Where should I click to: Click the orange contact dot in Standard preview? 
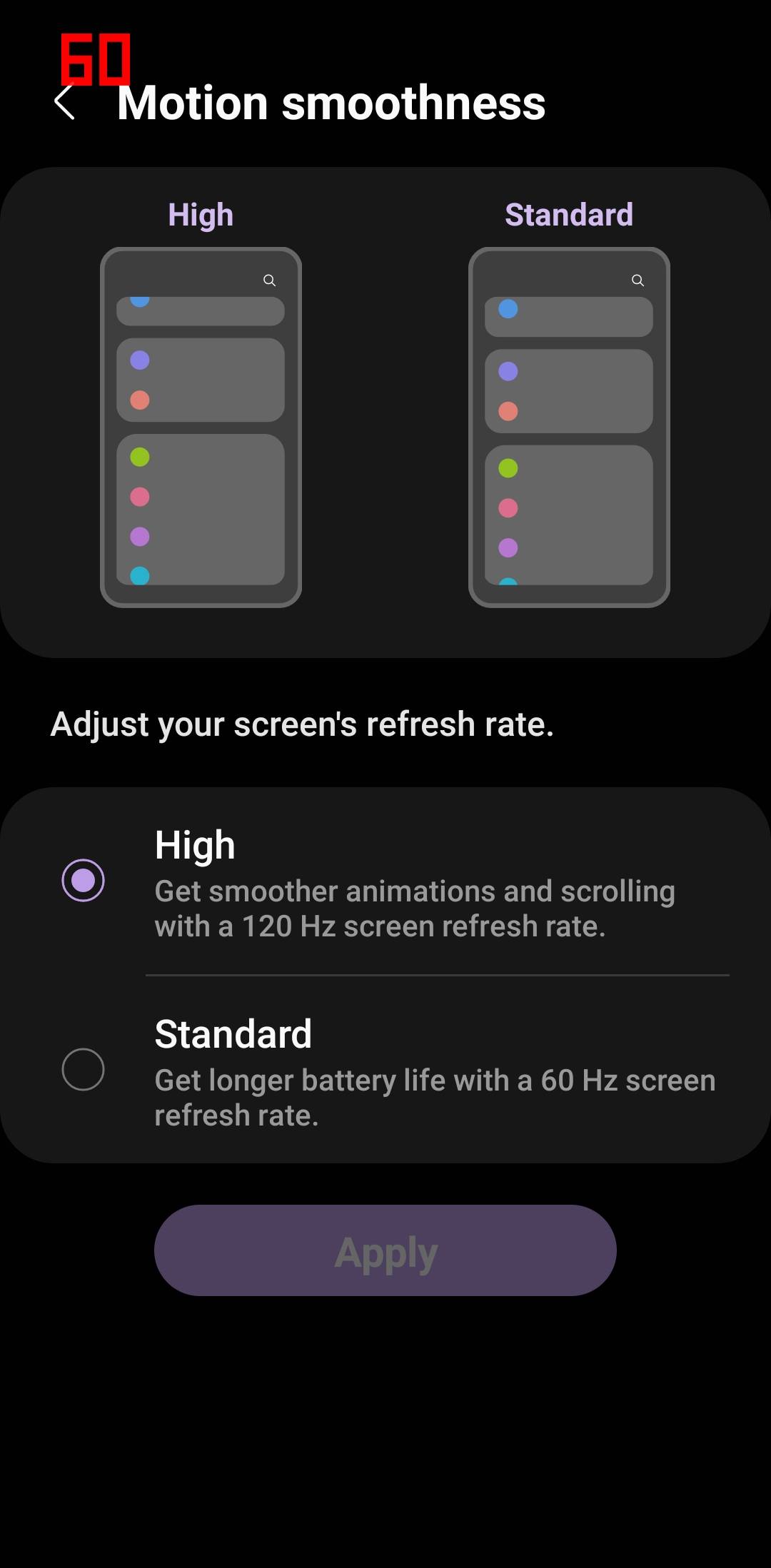coord(508,410)
